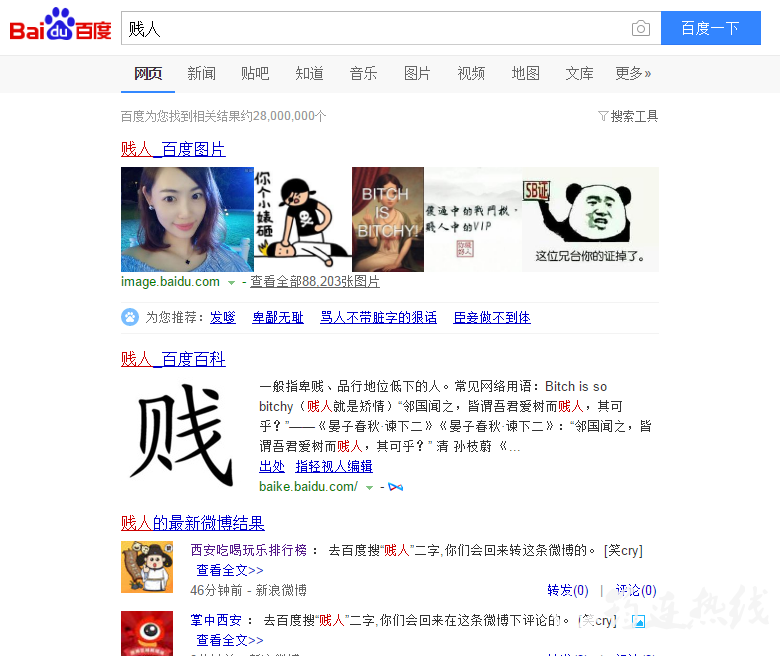Focus the search input box

[370, 29]
